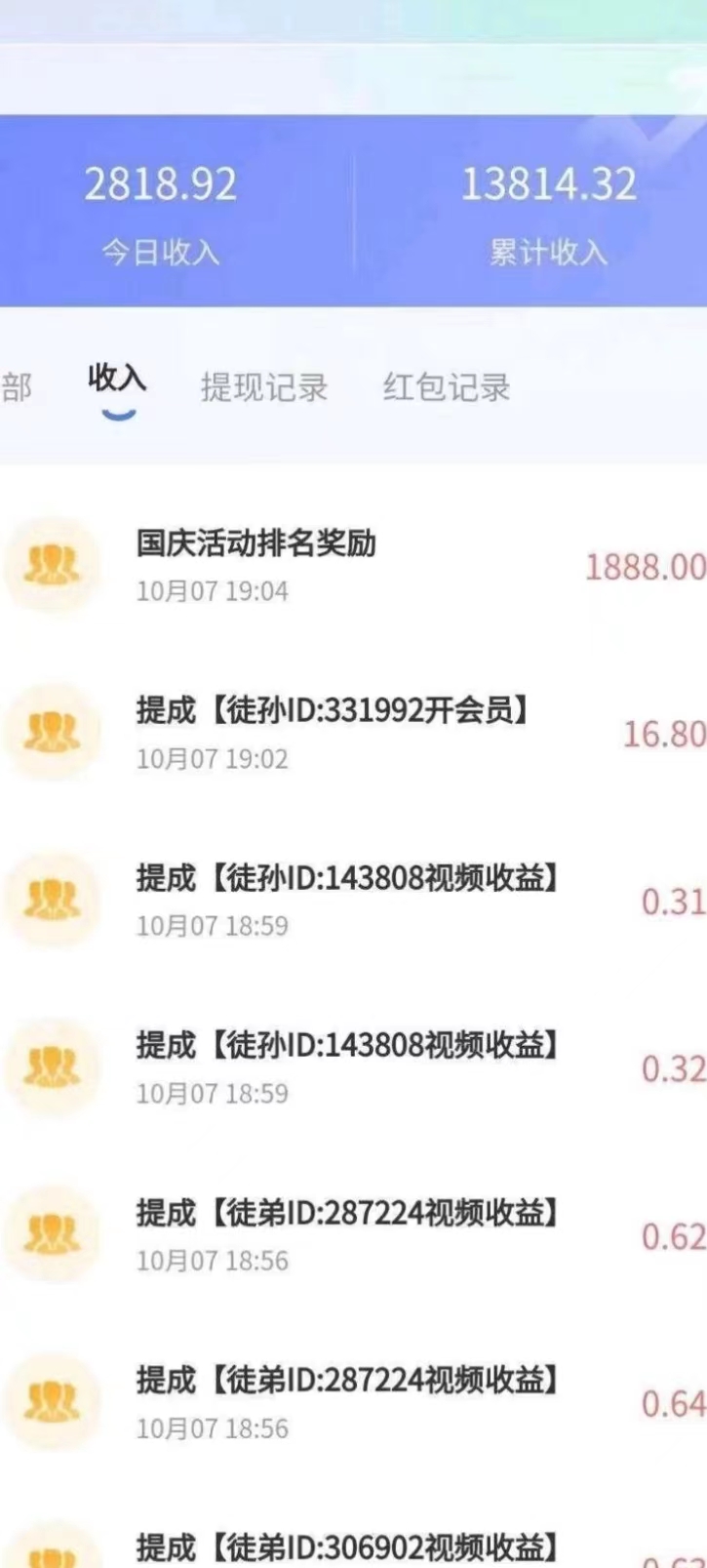The width and height of the screenshot is (707, 1568).
Task: Open the 徒孙ID:331992开会员 commission record
Action: click(x=353, y=734)
